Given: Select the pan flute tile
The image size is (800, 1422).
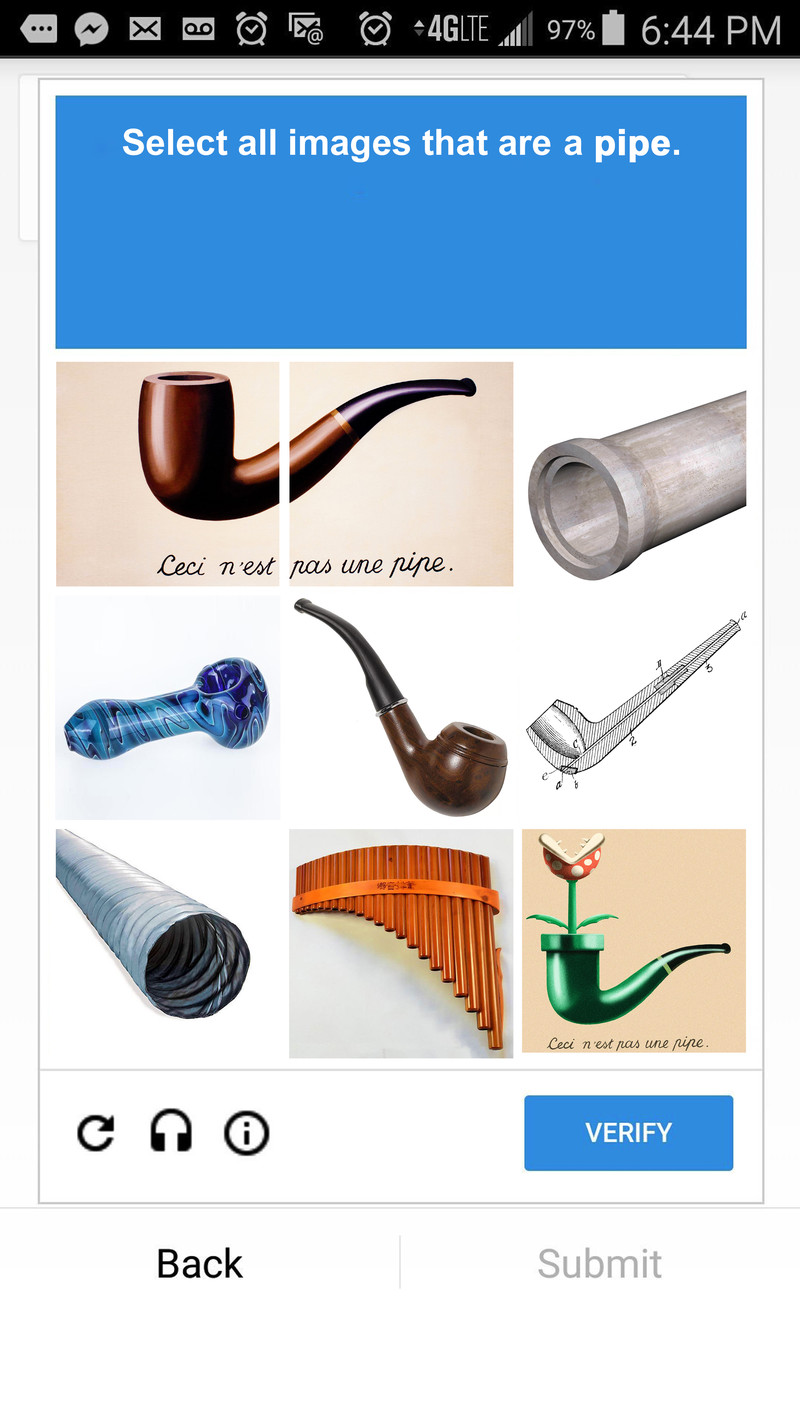Looking at the screenshot, I should (401, 942).
